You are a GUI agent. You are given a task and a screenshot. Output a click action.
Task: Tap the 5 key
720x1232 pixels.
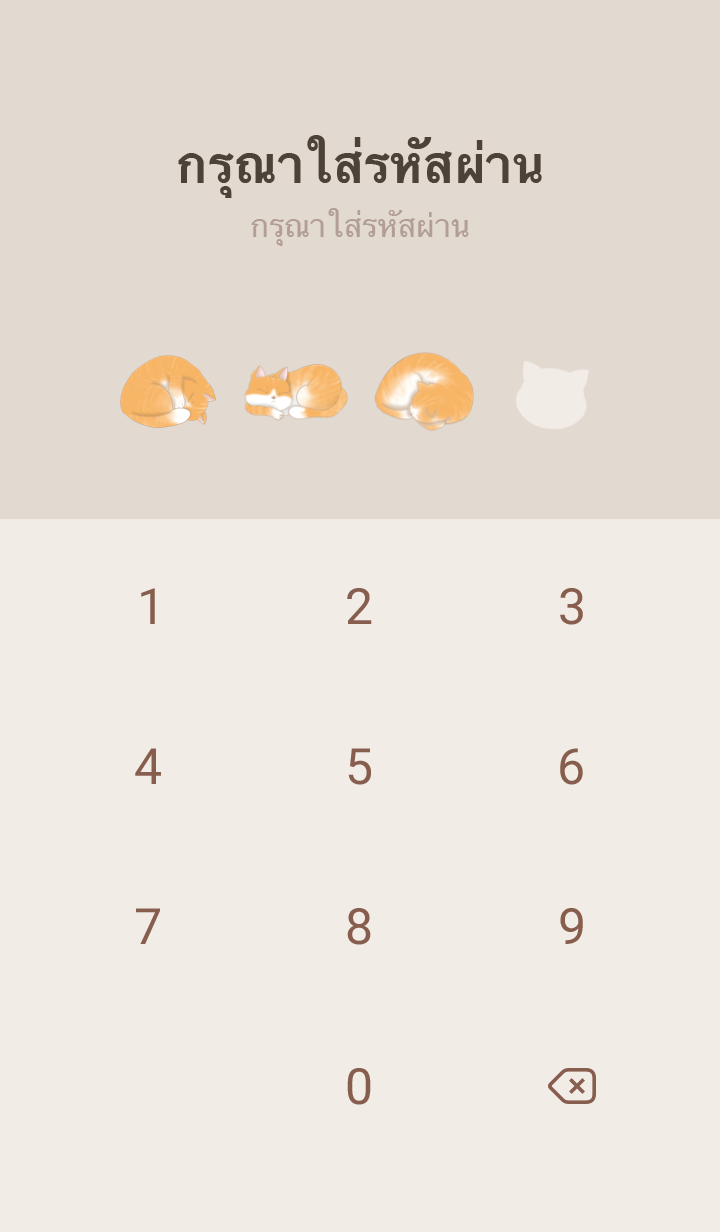(x=359, y=768)
